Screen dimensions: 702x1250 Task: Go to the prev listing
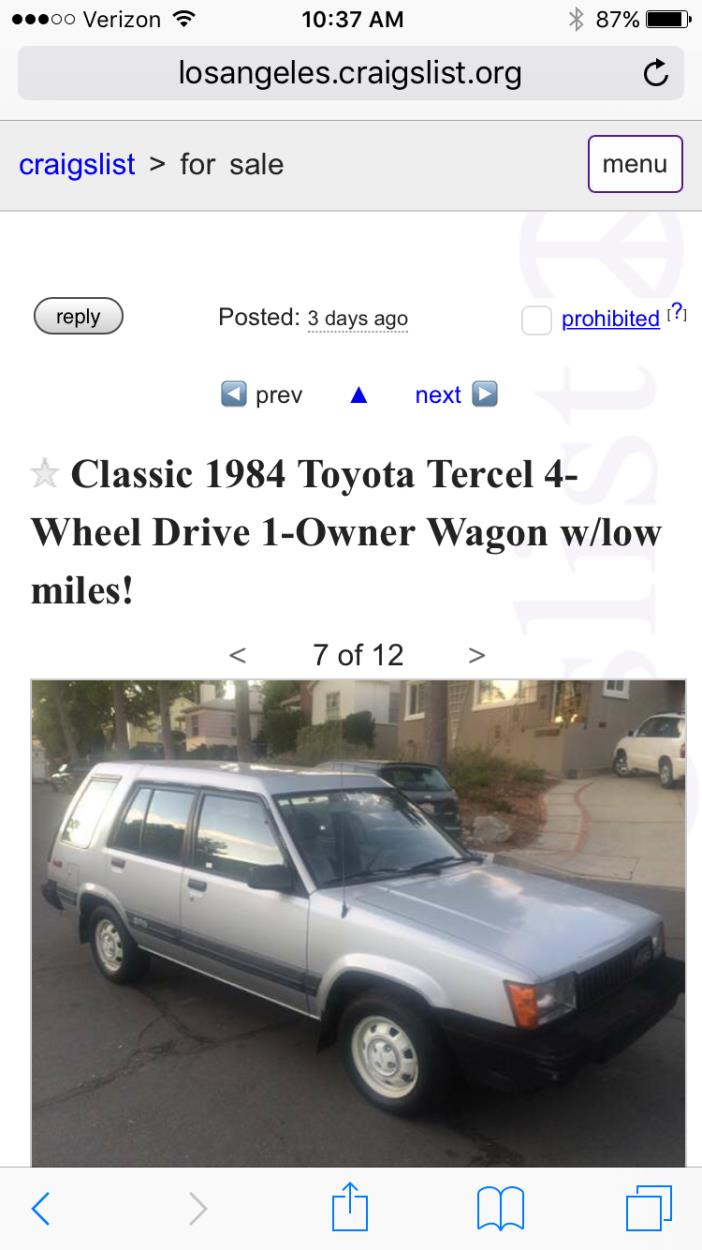coord(261,395)
